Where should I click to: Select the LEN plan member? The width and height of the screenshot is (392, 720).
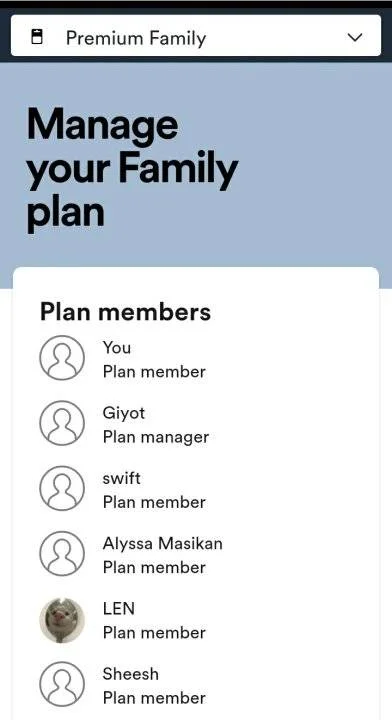(196, 620)
